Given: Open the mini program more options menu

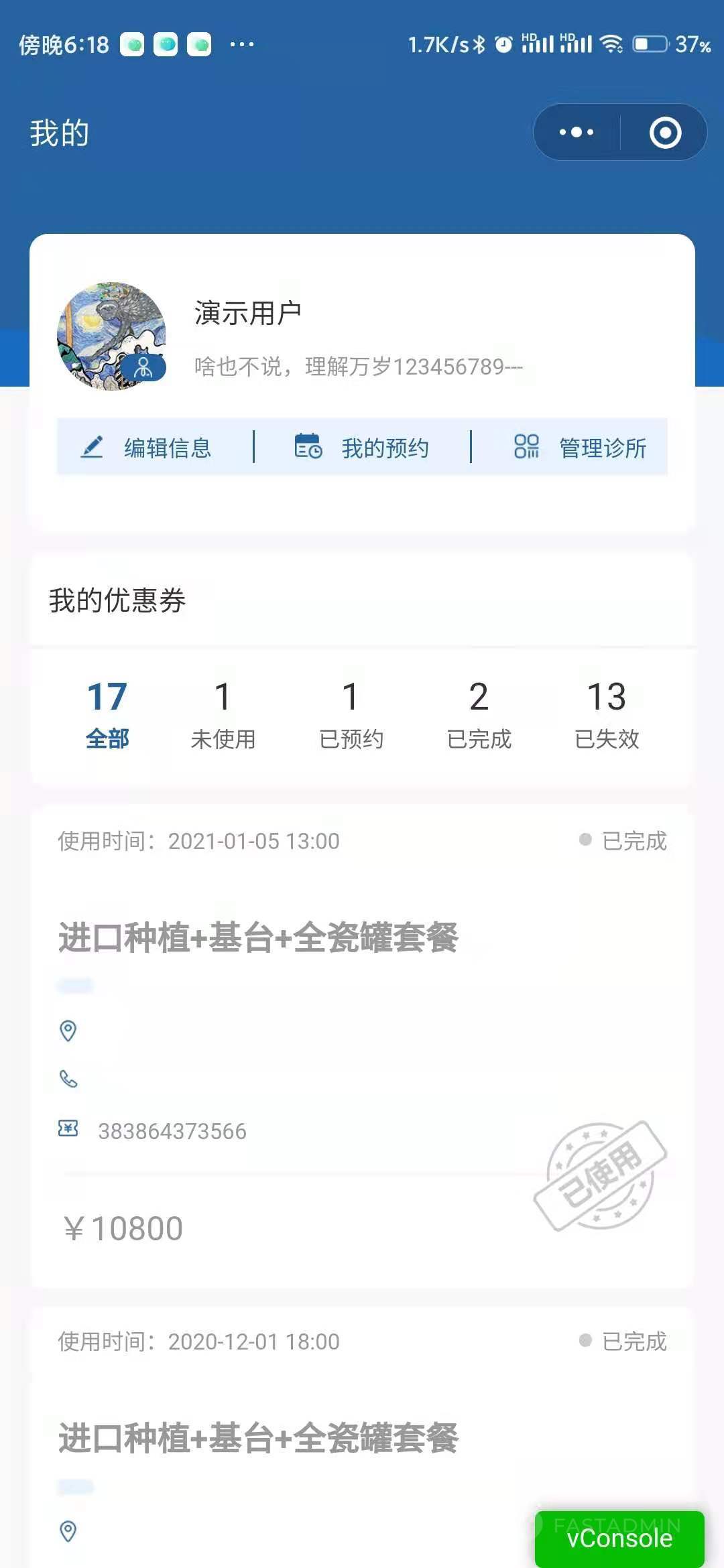Looking at the screenshot, I should [x=577, y=132].
